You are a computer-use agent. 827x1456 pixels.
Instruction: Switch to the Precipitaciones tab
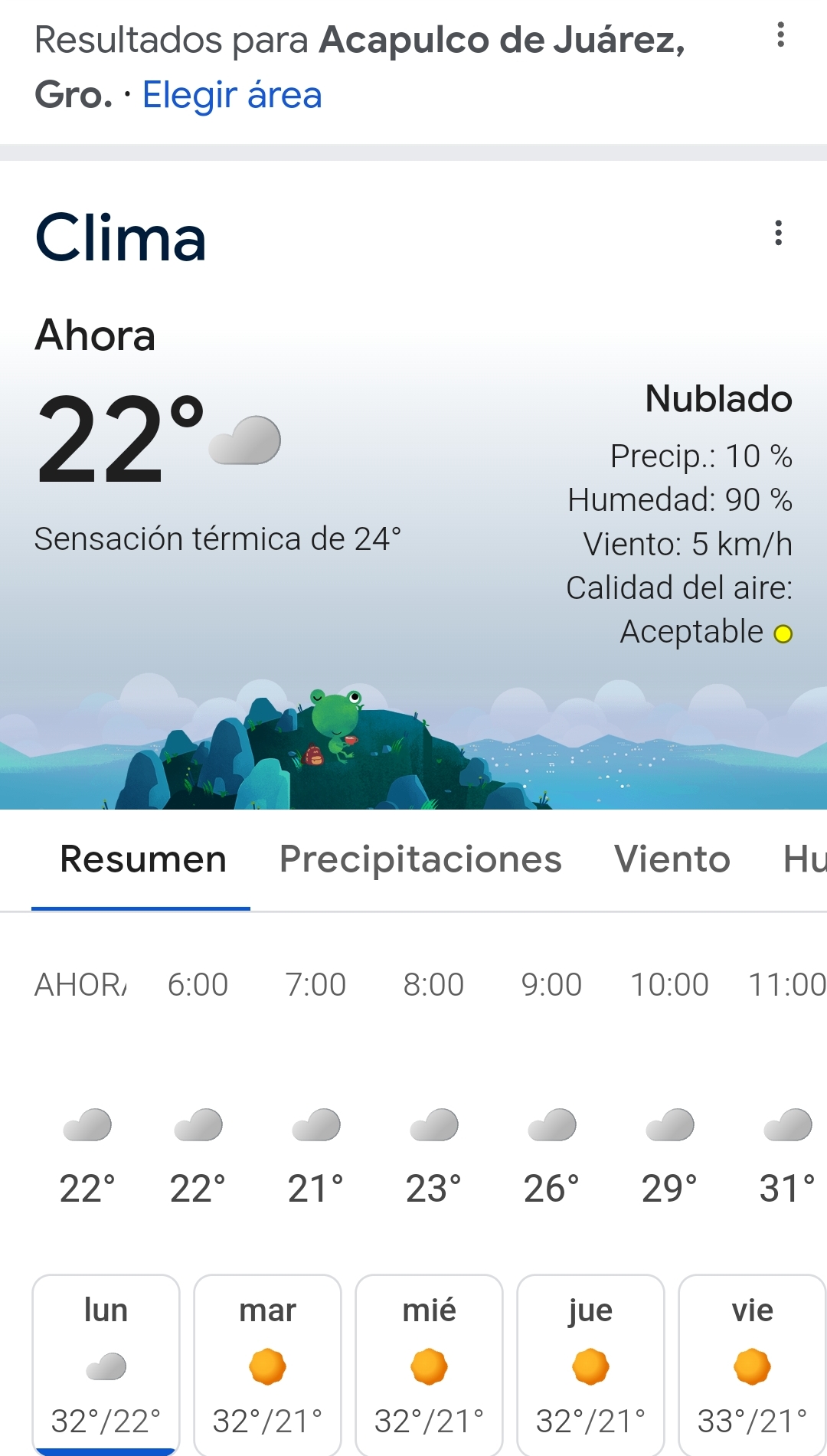point(420,859)
